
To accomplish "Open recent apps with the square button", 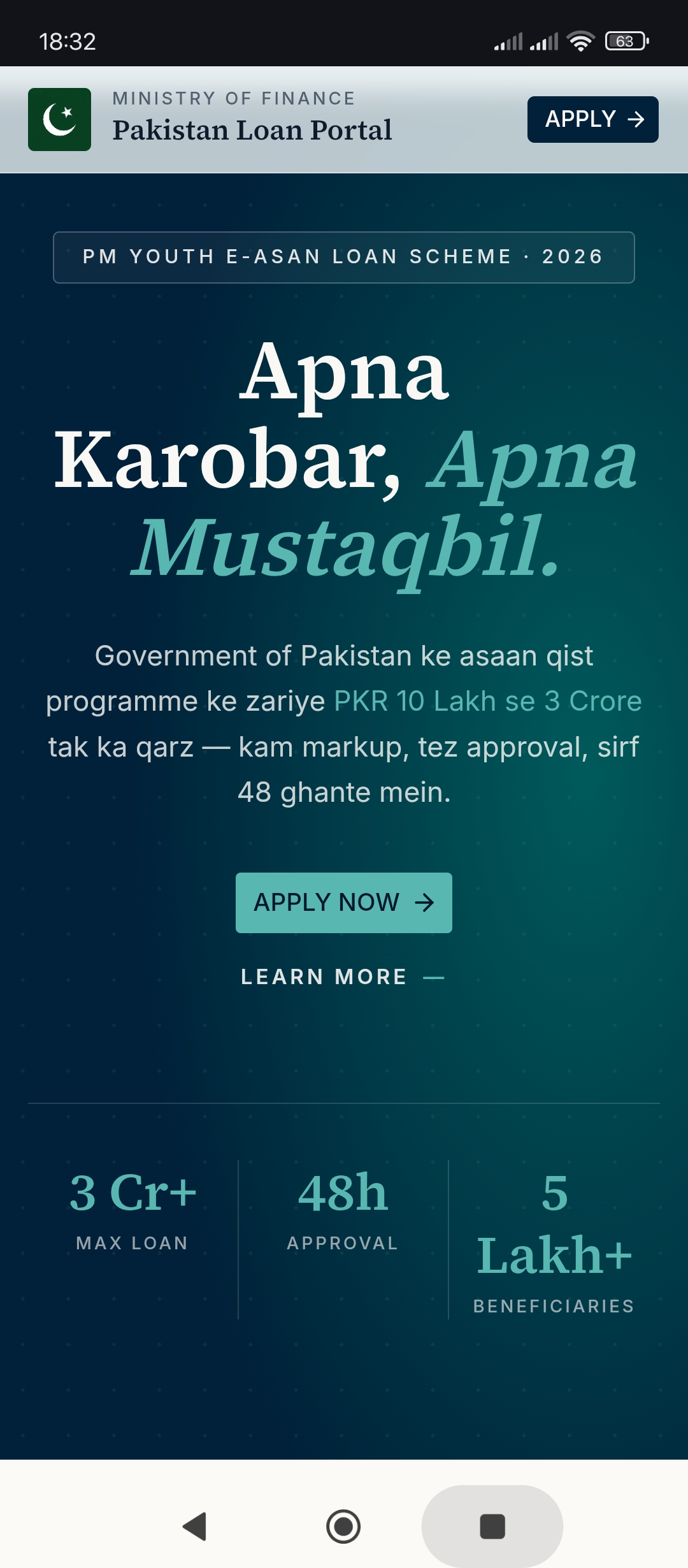I will pyautogui.click(x=492, y=1527).
